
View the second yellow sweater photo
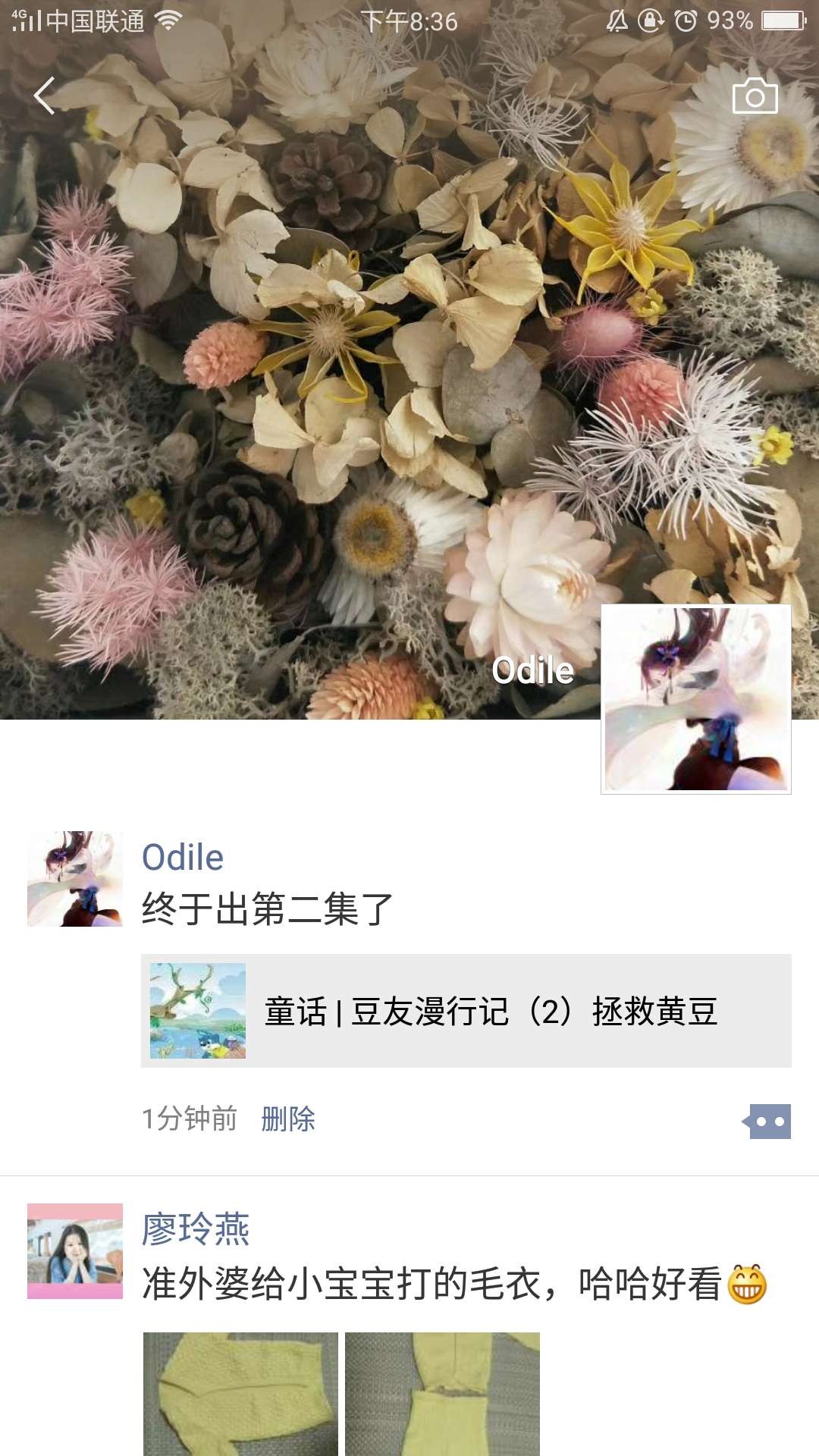[442, 1394]
